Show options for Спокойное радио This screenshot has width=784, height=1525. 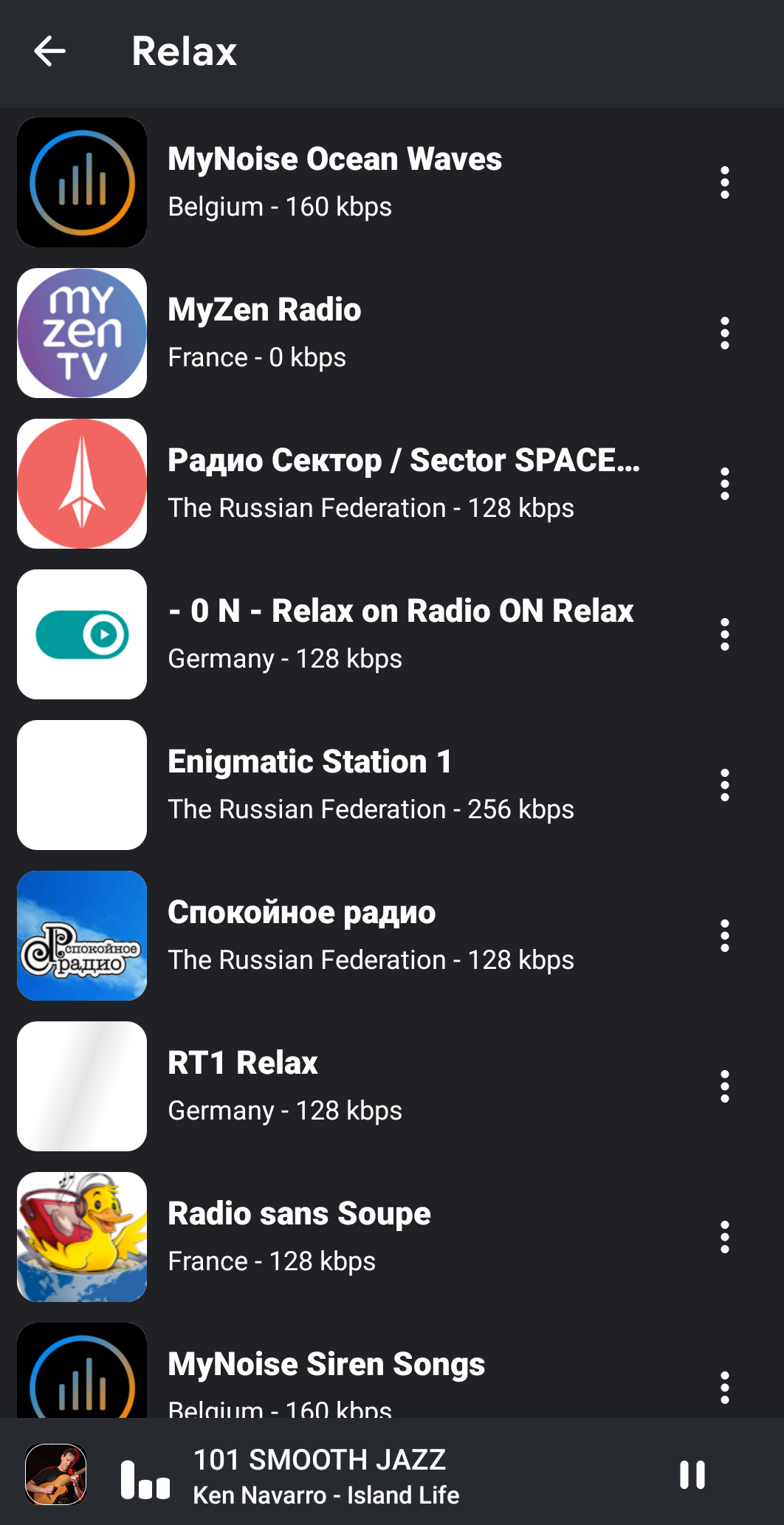[725, 936]
